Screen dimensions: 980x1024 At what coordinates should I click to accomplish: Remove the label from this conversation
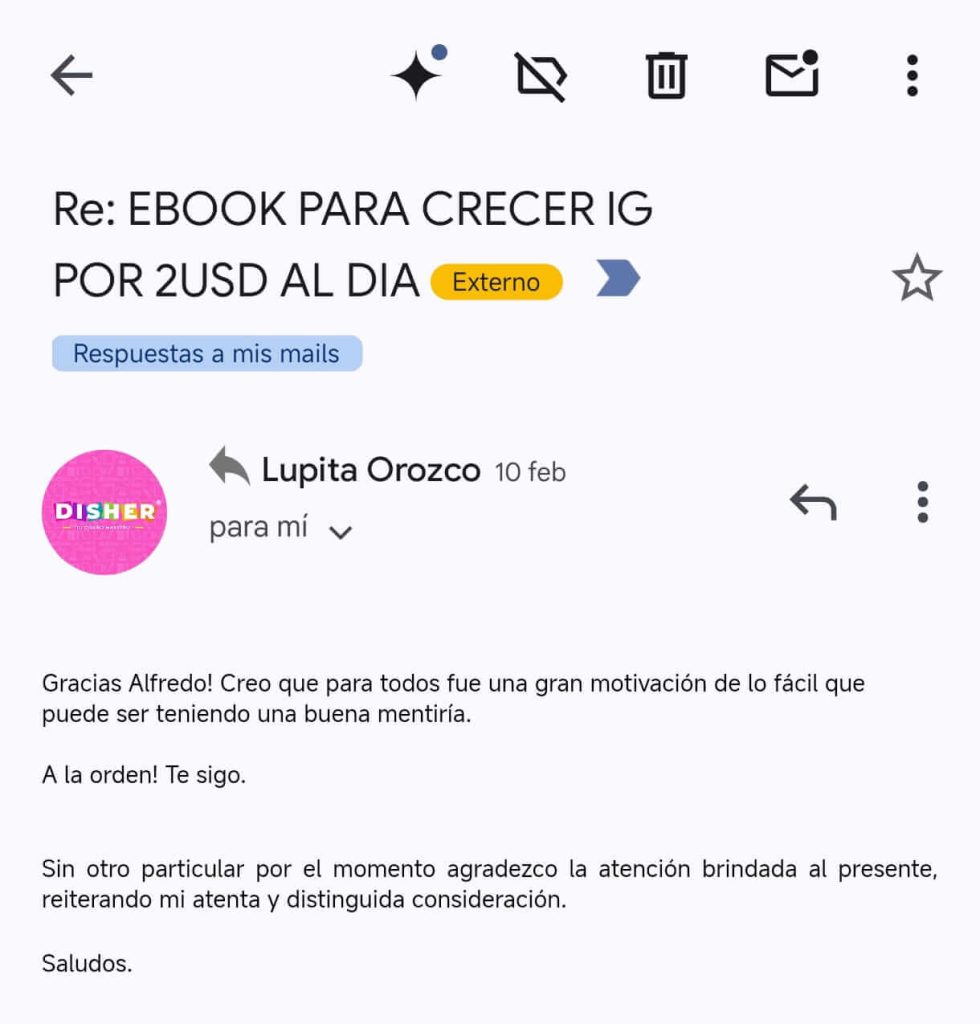[x=541, y=76]
